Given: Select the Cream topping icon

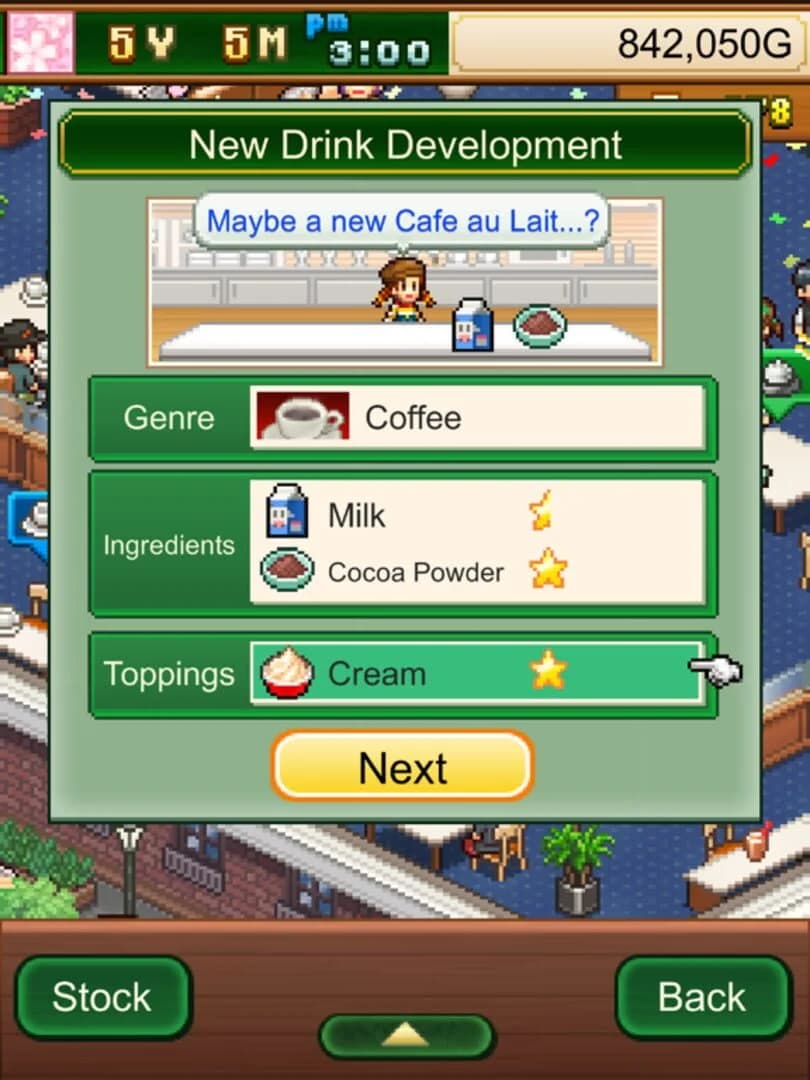Looking at the screenshot, I should tap(288, 673).
